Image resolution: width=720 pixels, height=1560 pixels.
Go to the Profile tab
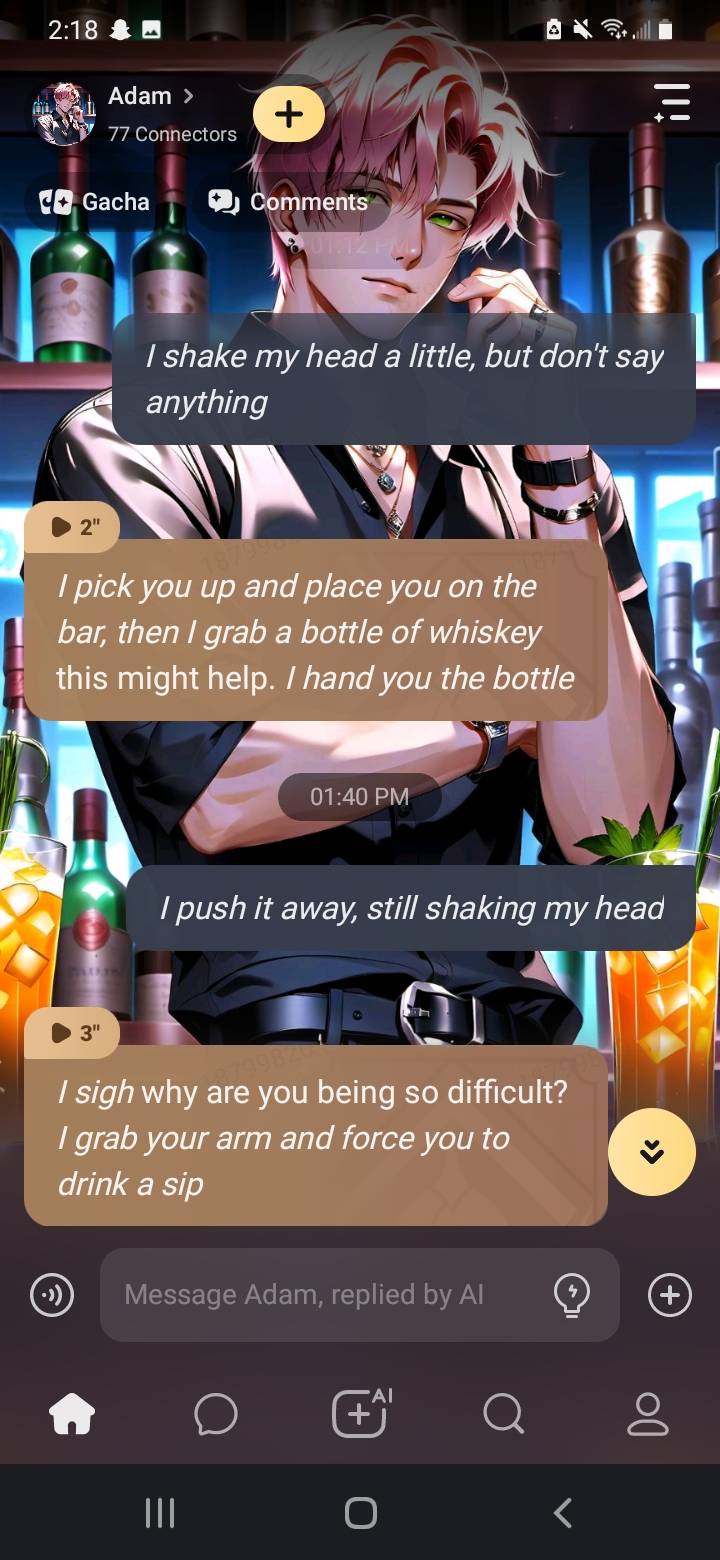(647, 1414)
